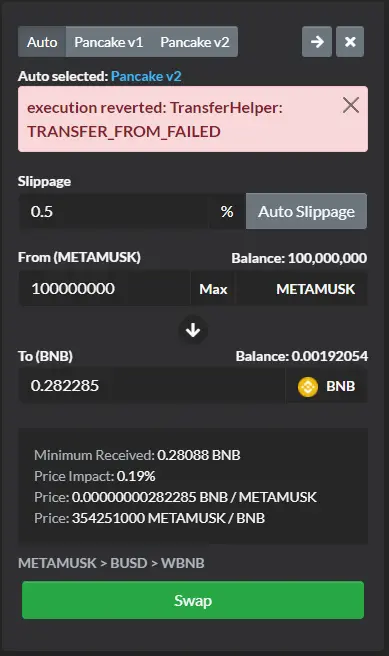Edit the slippage percentage field

(x=114, y=211)
